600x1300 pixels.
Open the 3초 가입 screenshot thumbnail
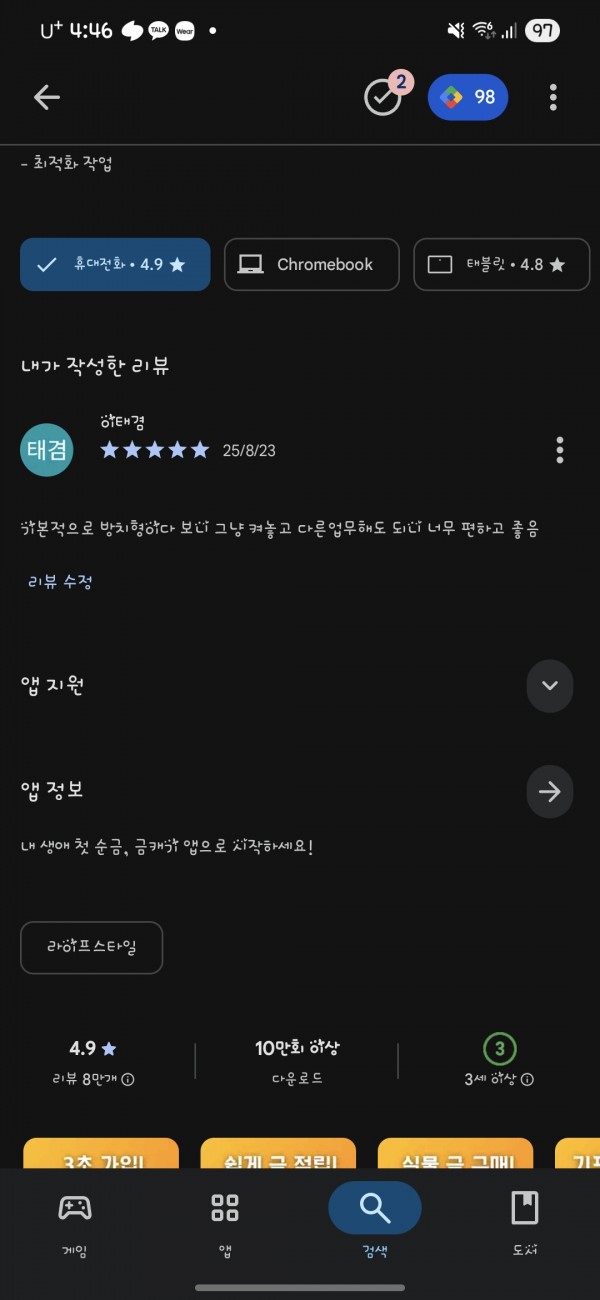[100, 1153]
